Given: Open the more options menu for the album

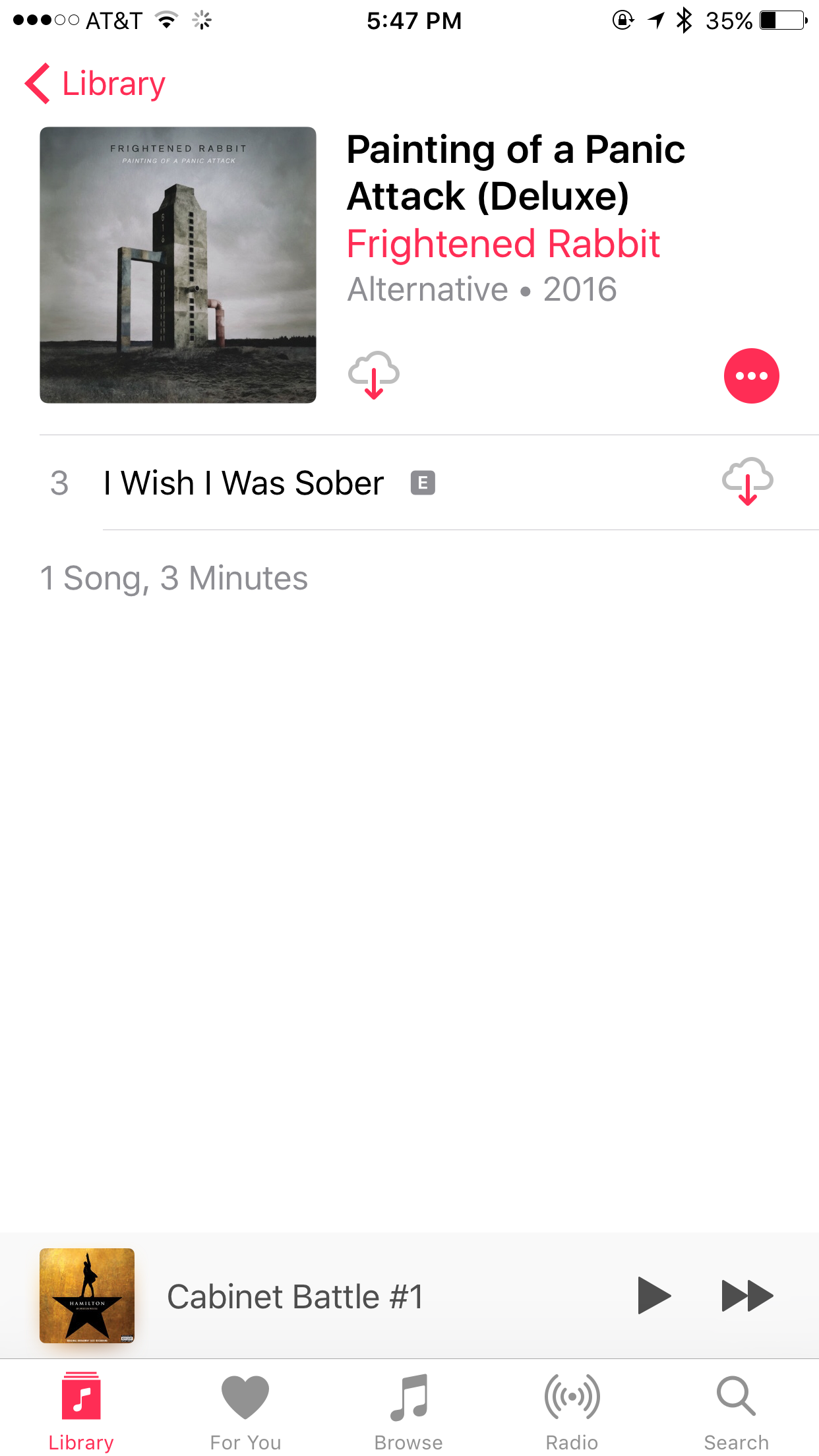Looking at the screenshot, I should coord(751,375).
